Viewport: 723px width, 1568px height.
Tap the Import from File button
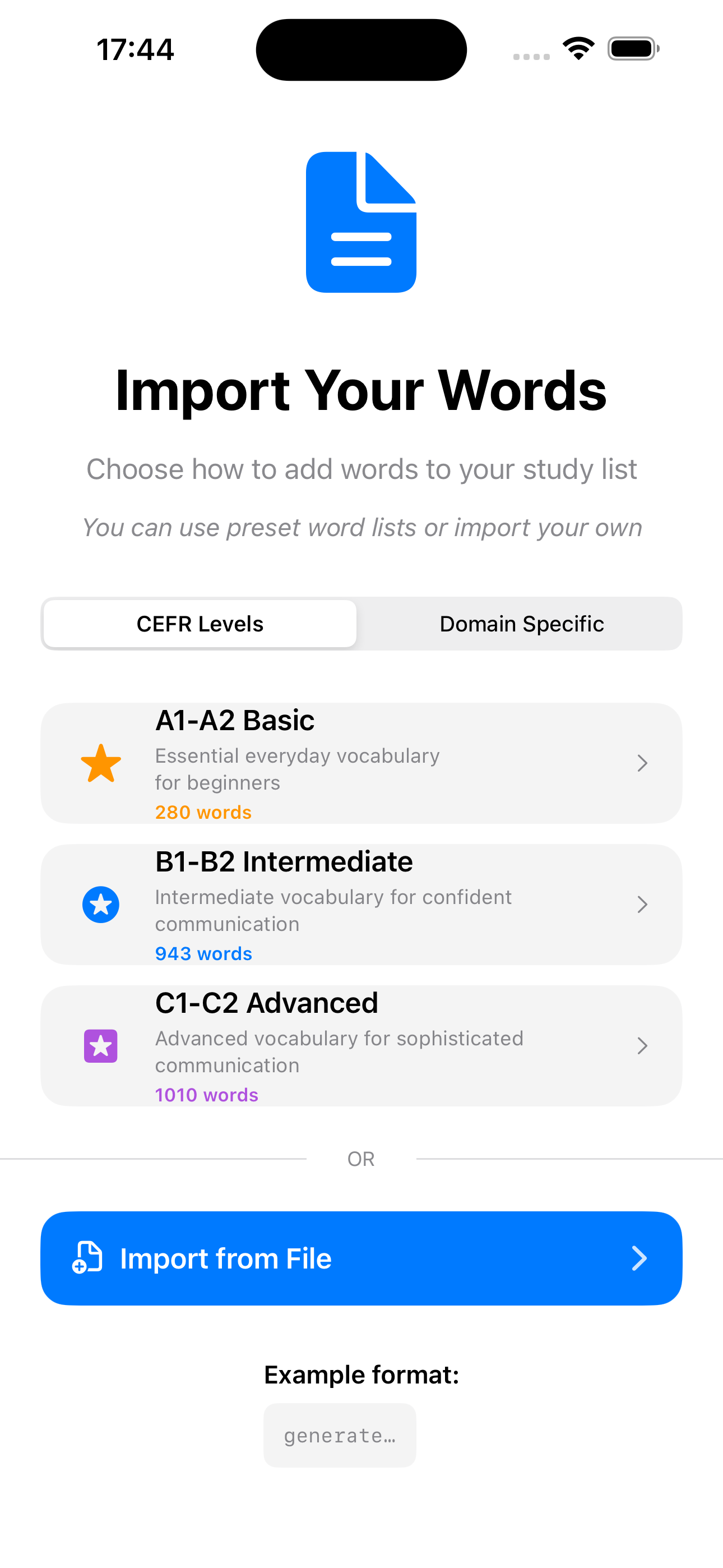[361, 1258]
